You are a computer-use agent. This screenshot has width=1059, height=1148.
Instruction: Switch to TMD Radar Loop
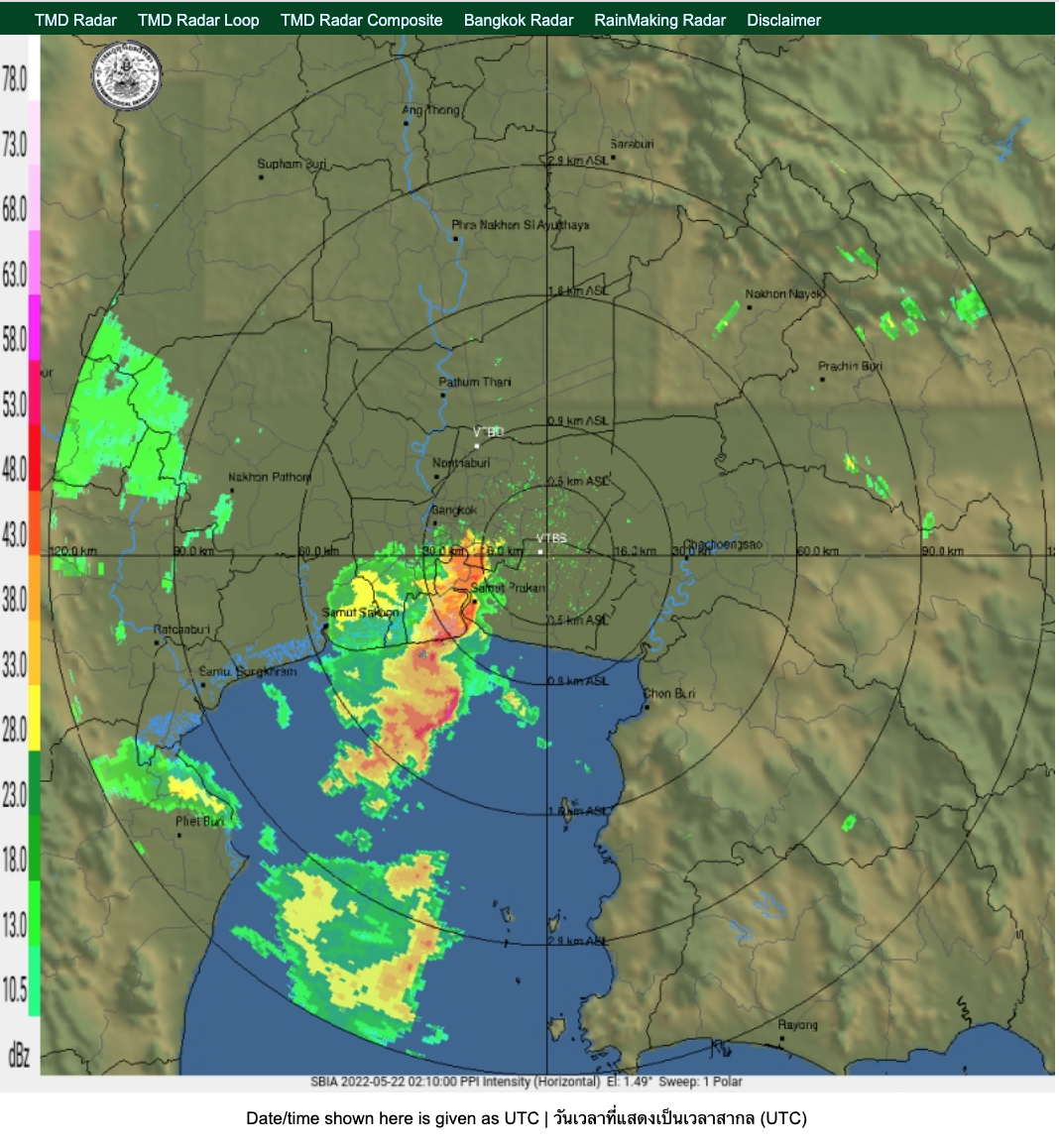pos(198,20)
